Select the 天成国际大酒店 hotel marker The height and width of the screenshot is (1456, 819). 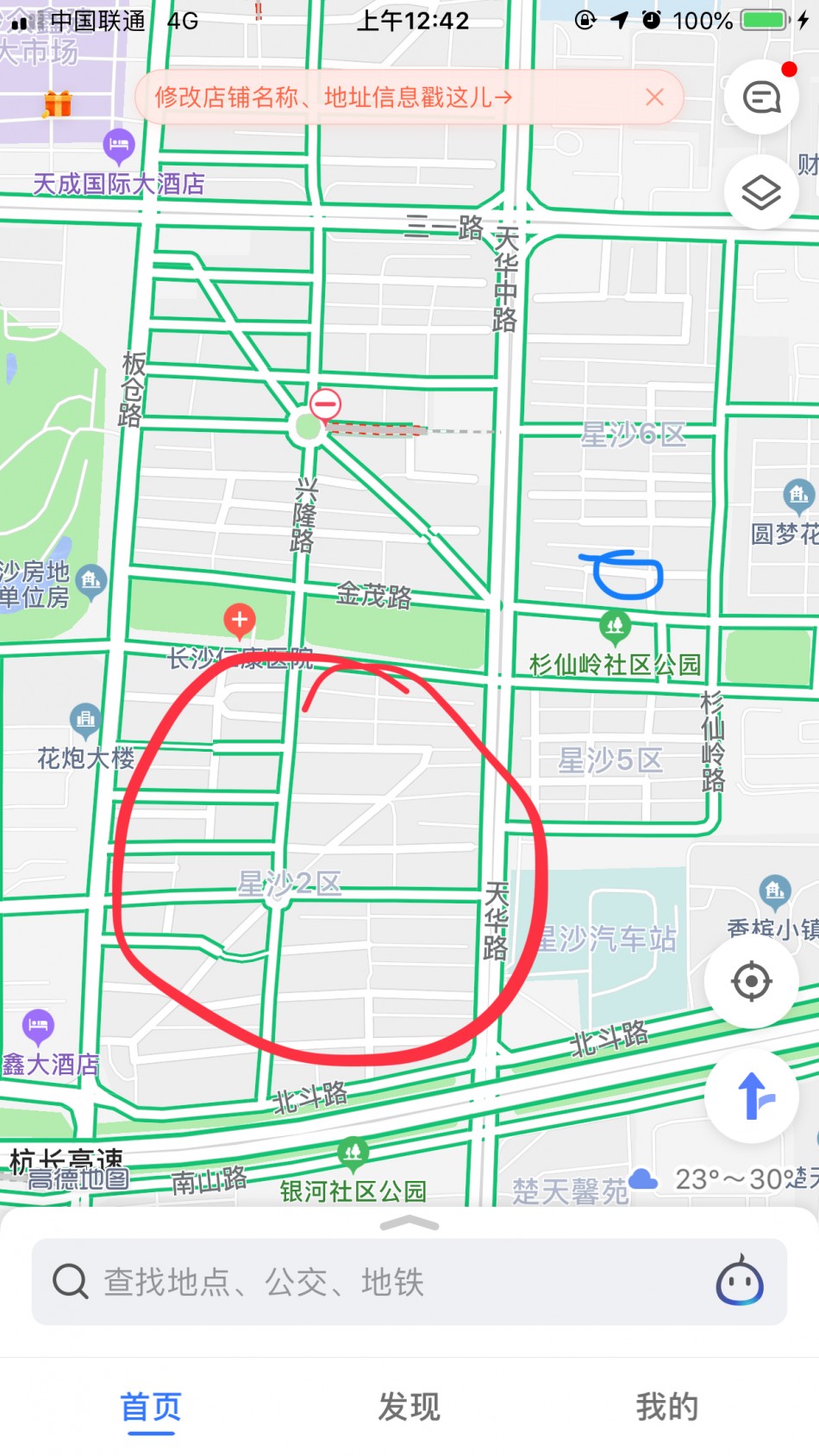pyautogui.click(x=119, y=146)
